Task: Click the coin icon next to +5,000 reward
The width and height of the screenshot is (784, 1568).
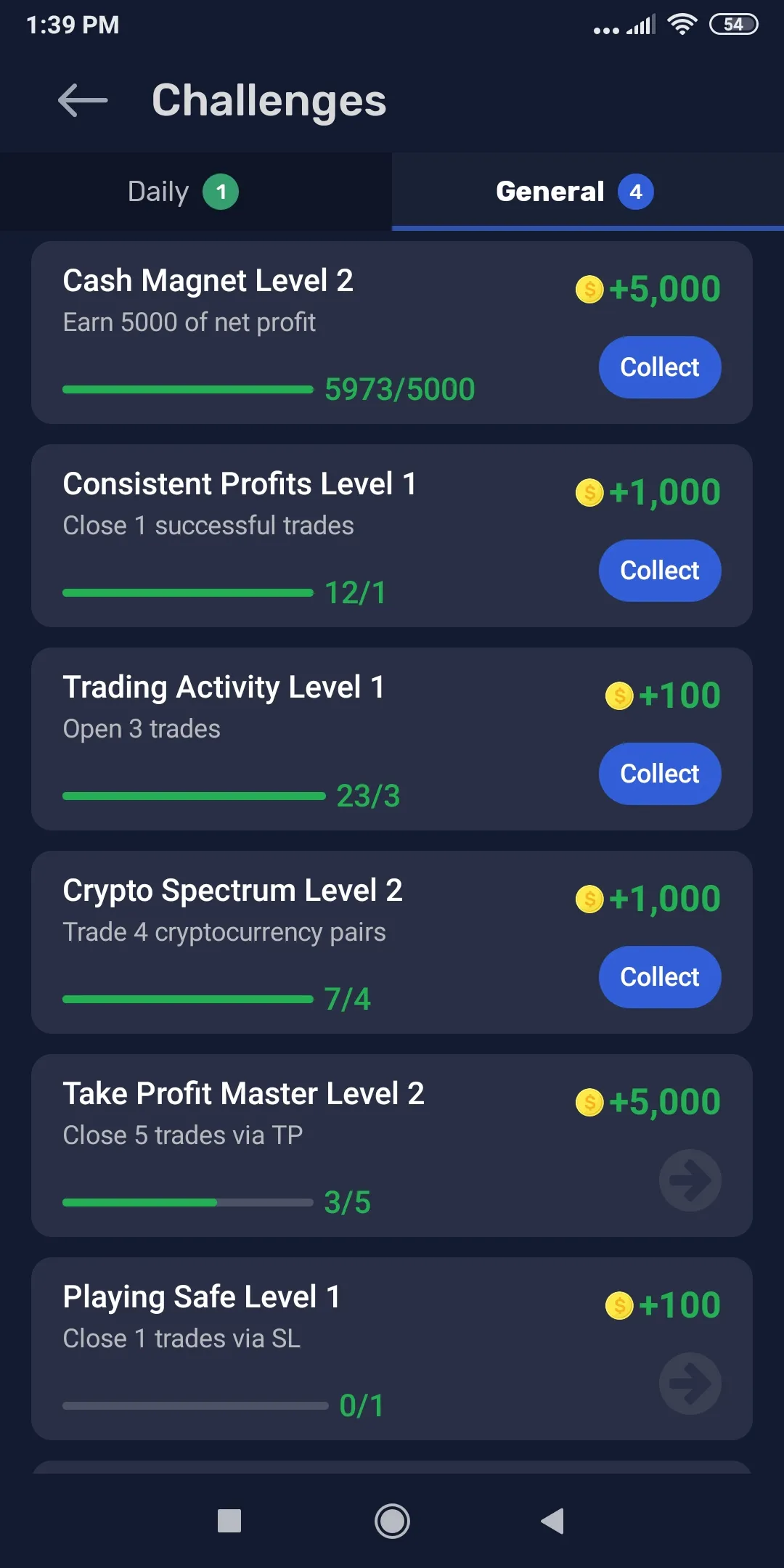Action: 588,289
